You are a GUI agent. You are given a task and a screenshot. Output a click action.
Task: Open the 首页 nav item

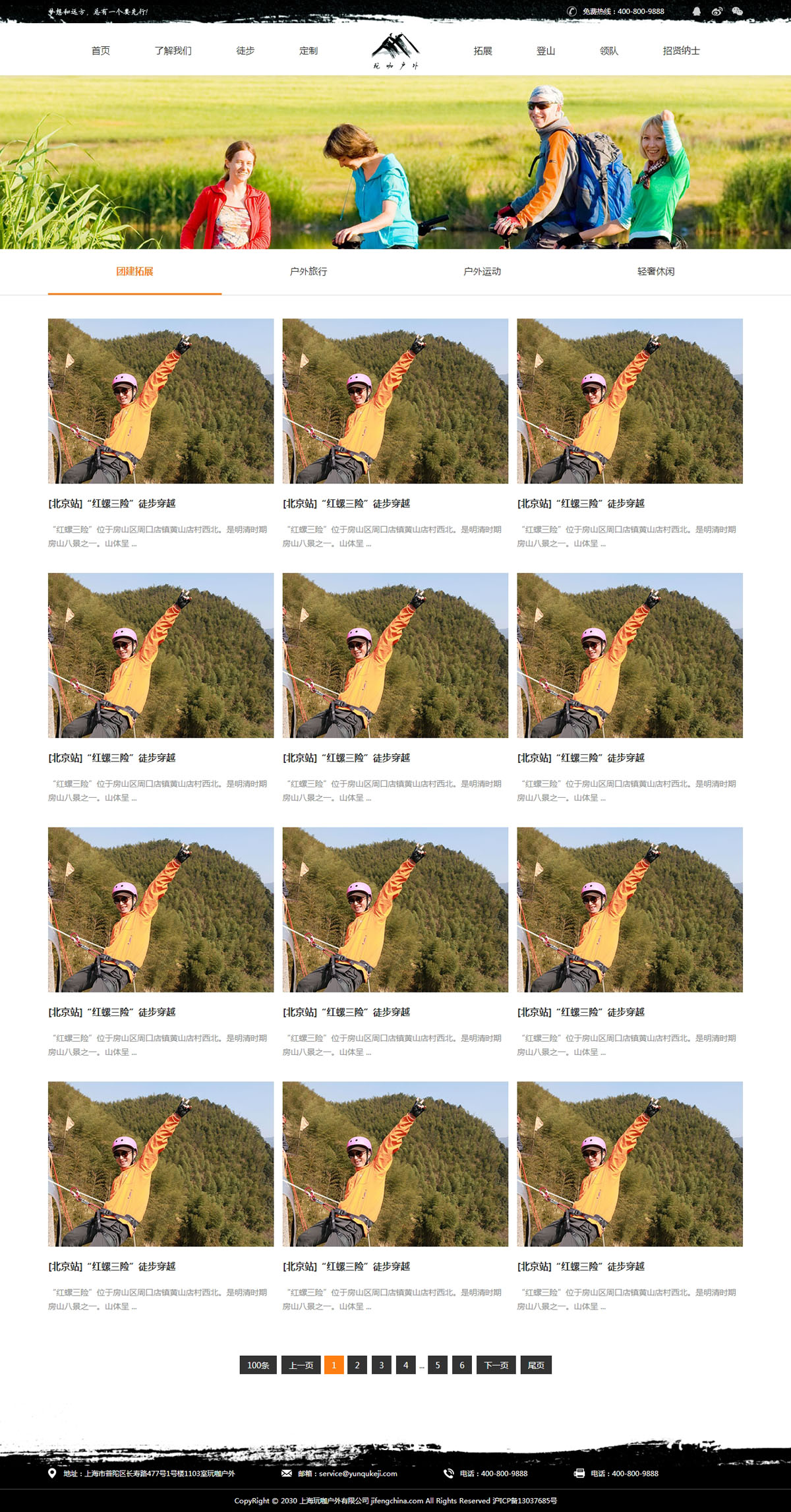coord(100,51)
